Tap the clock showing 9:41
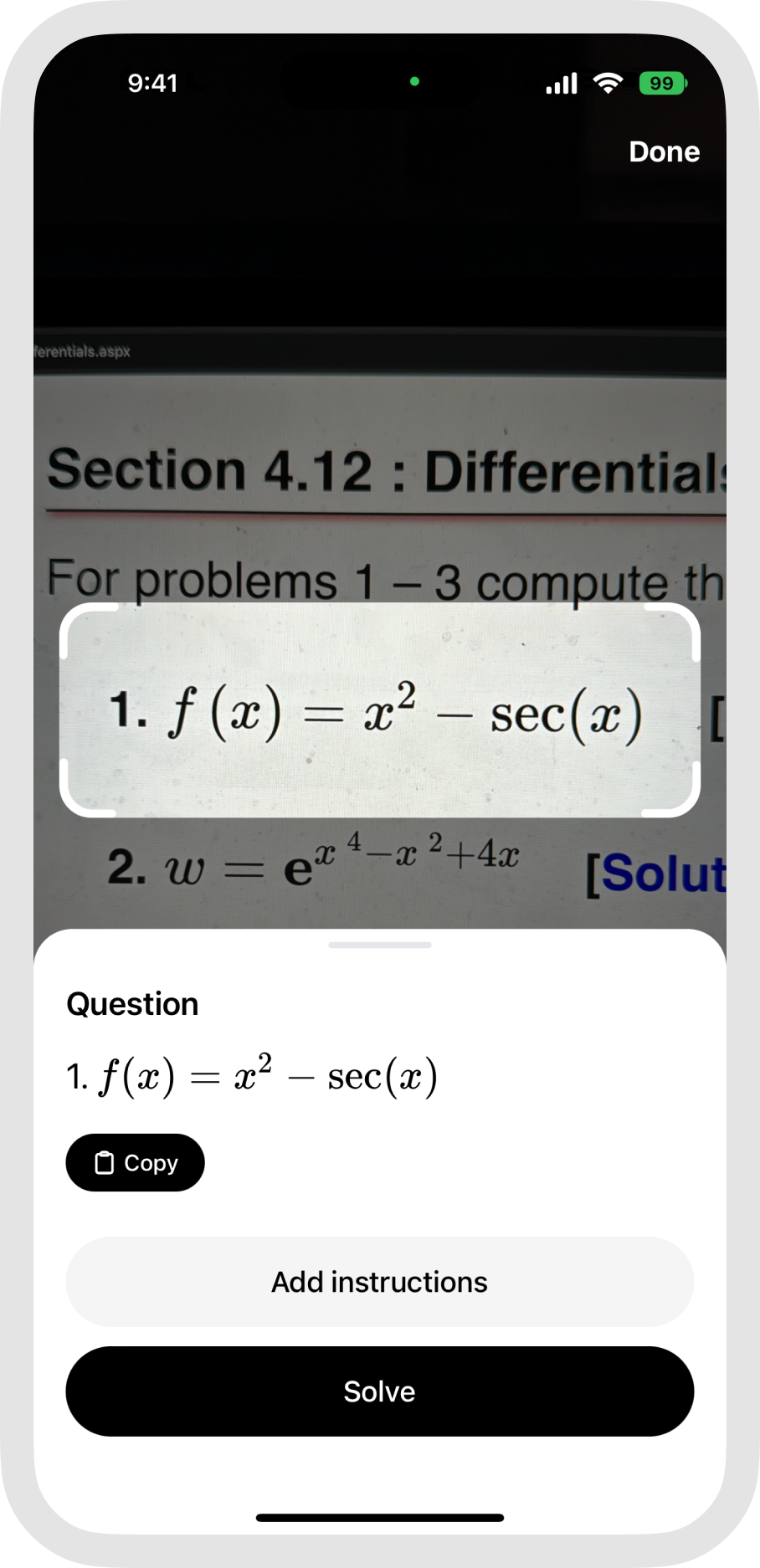 (x=153, y=83)
